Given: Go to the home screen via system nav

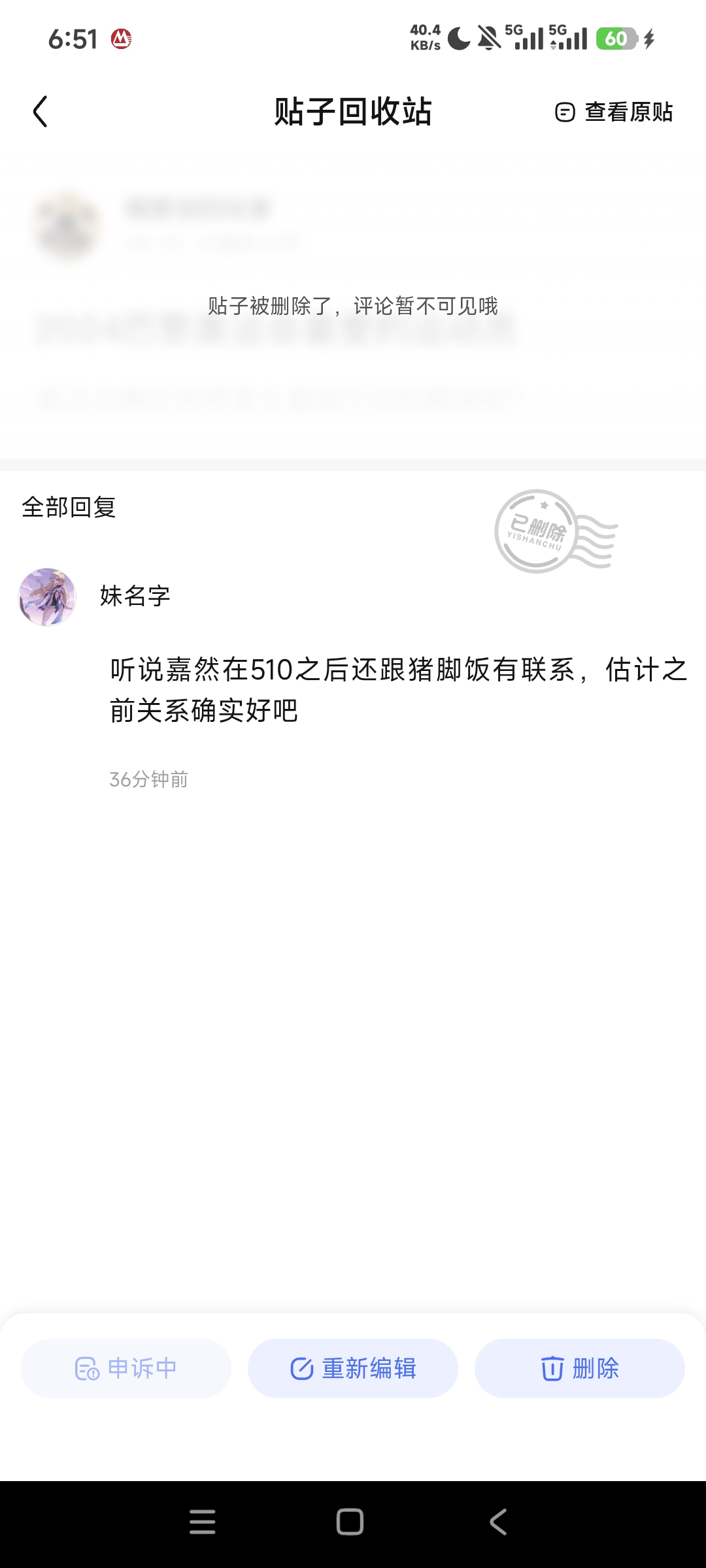Looking at the screenshot, I should click(x=350, y=1522).
